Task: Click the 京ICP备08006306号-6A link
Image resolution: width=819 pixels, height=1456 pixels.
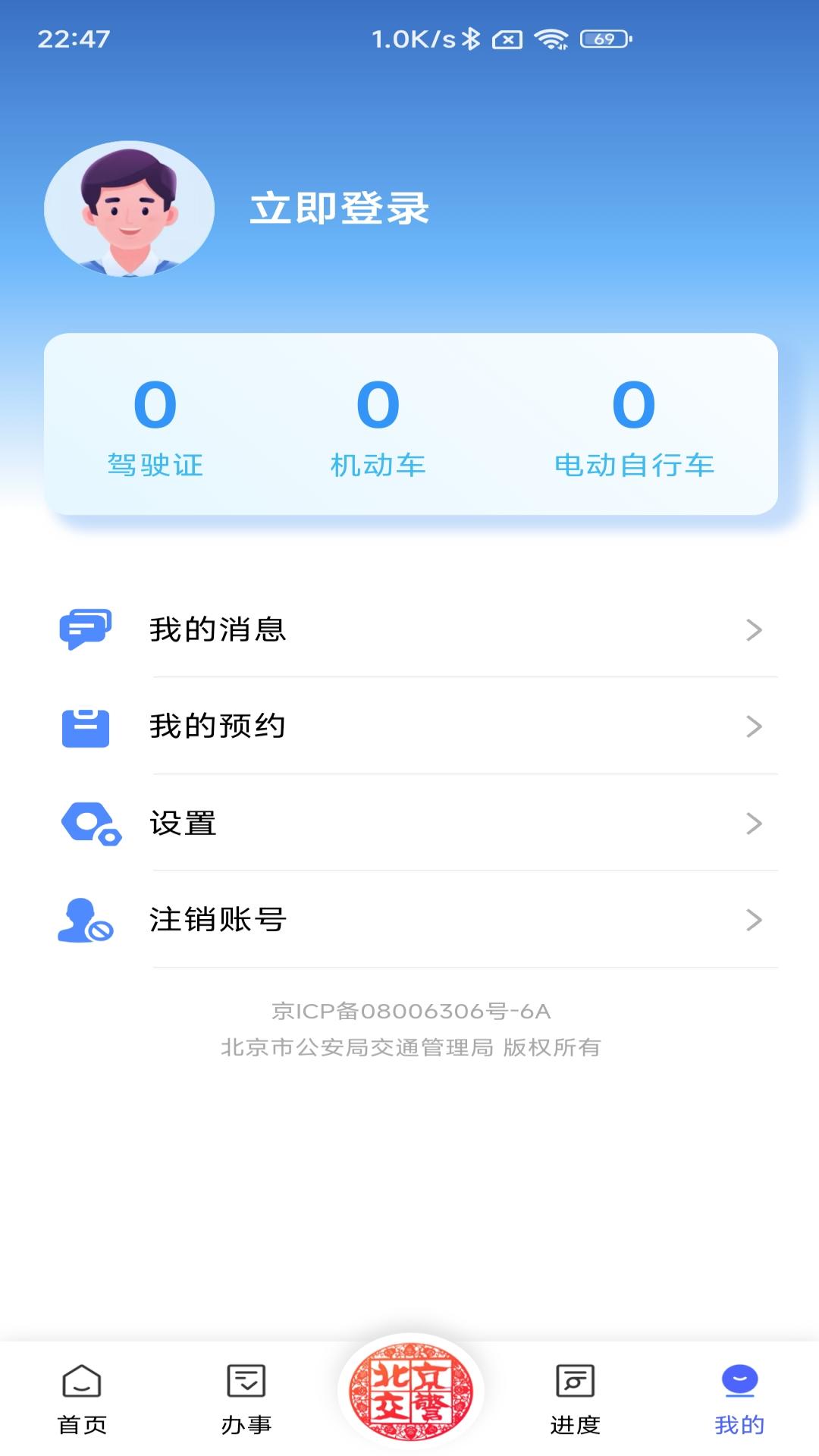Action: click(x=409, y=1009)
